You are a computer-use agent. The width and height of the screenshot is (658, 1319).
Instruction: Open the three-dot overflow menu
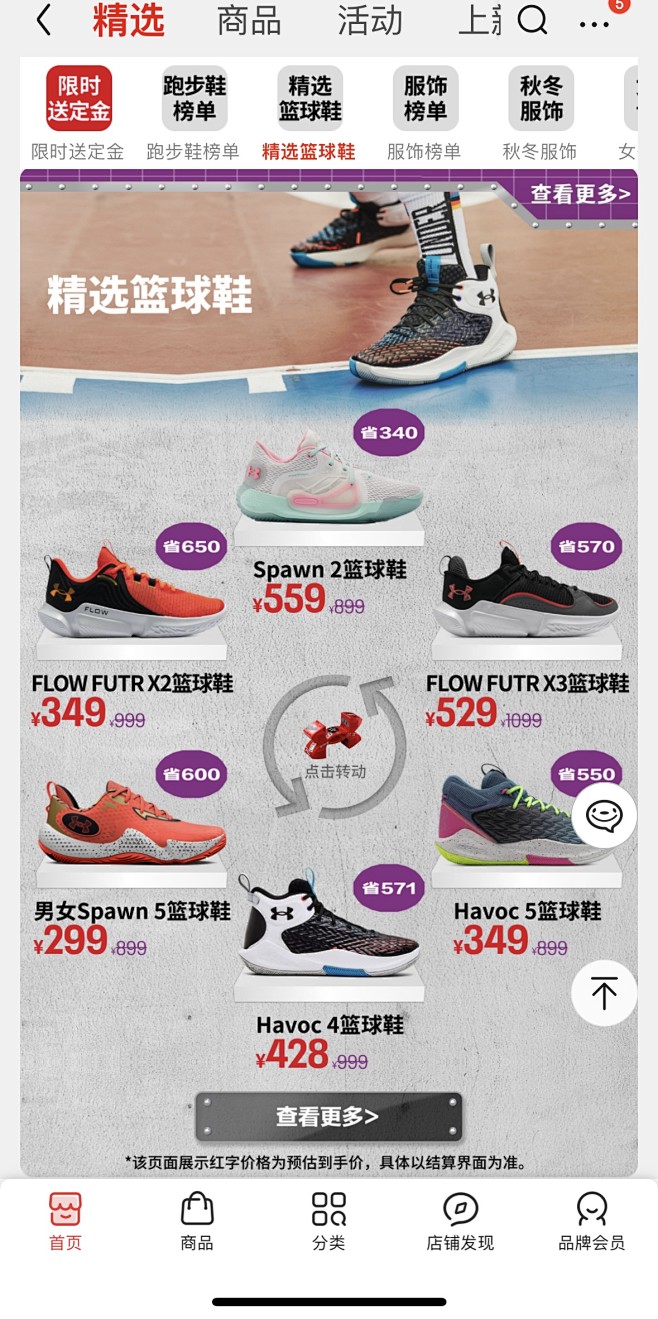[595, 23]
